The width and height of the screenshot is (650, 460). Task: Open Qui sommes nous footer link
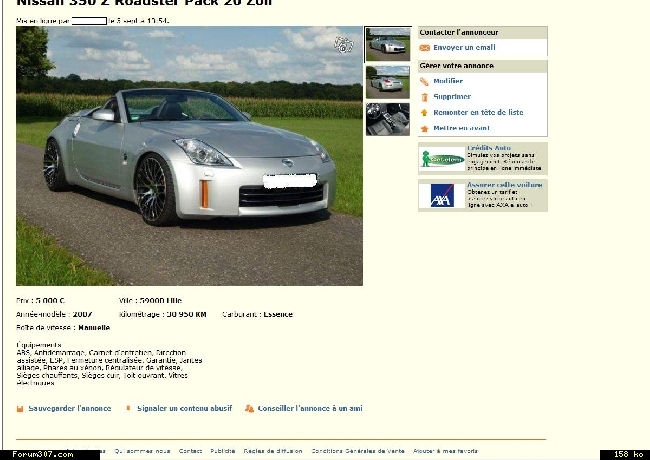click(141, 451)
